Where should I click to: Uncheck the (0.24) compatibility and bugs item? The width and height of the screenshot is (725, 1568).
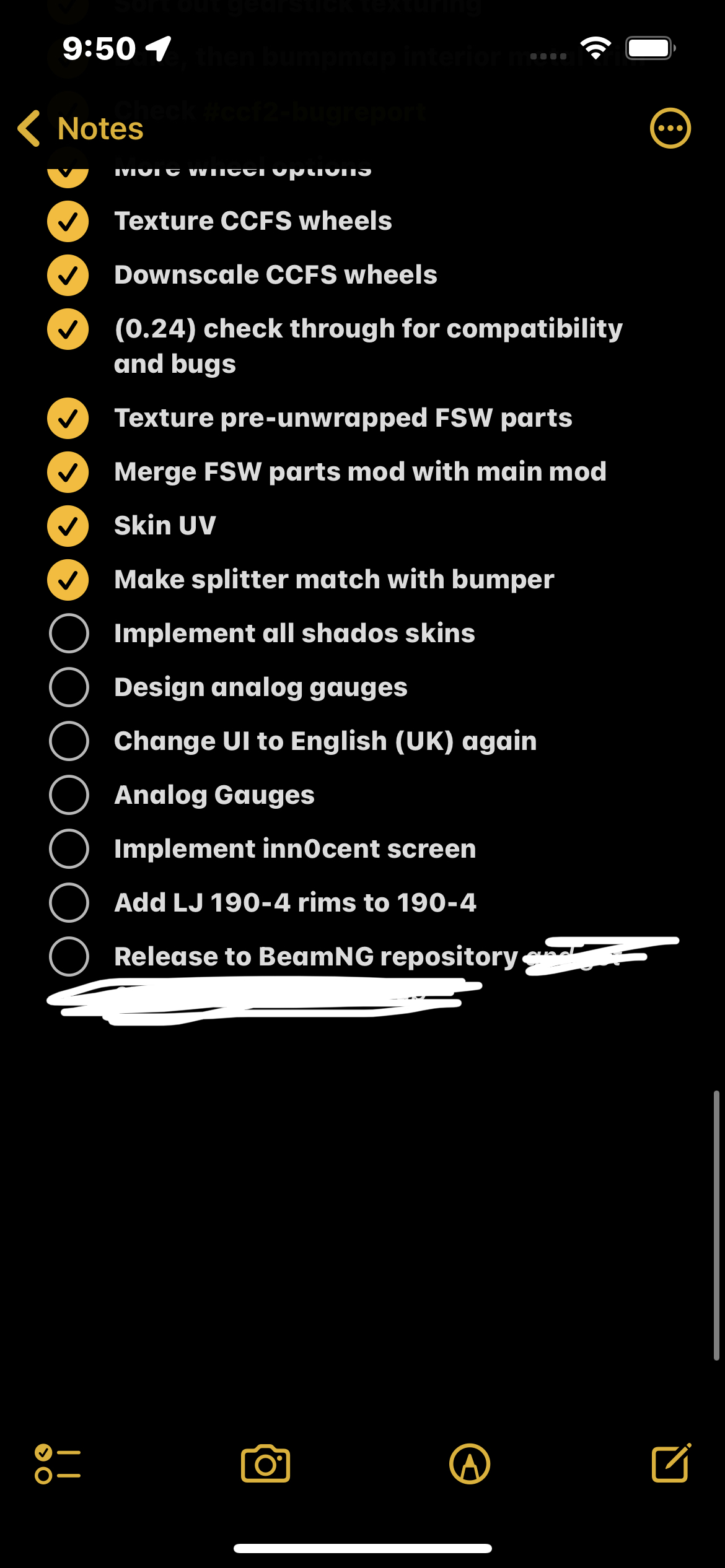pos(68,329)
